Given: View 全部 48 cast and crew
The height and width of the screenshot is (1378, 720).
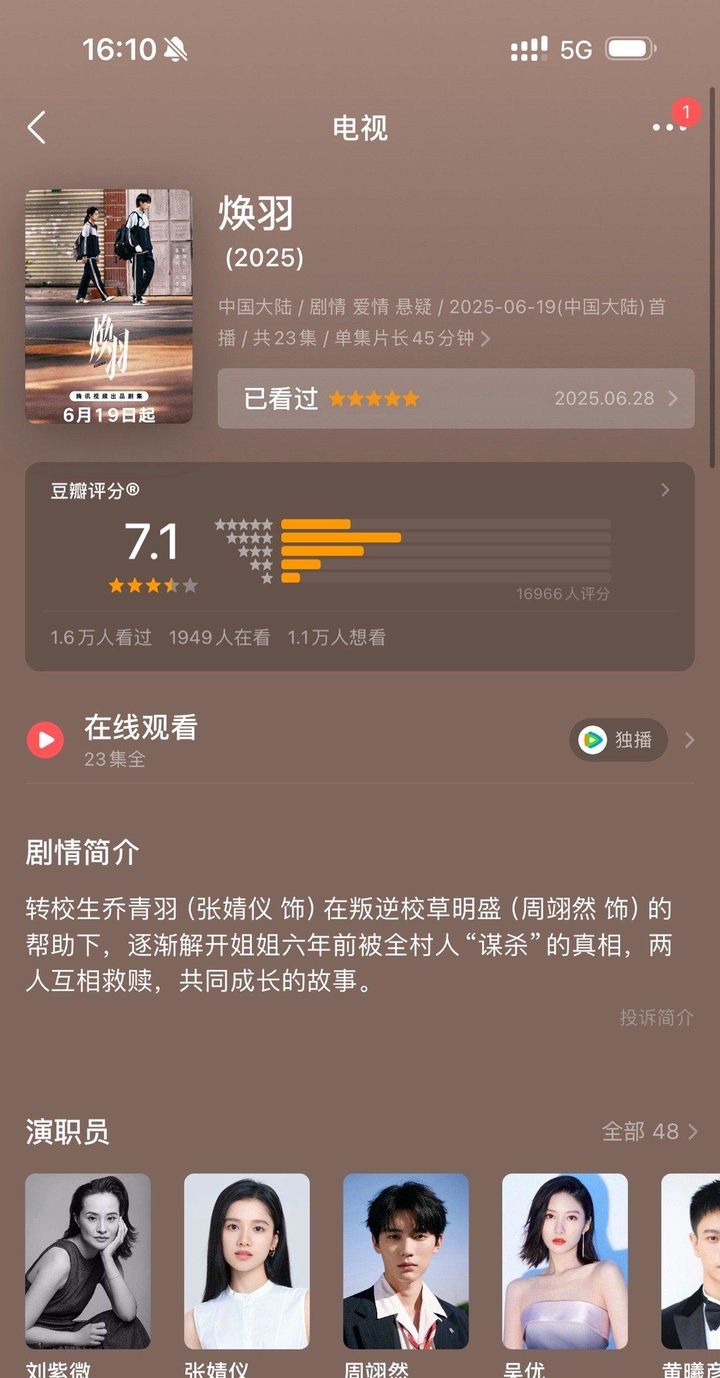Looking at the screenshot, I should [649, 1131].
